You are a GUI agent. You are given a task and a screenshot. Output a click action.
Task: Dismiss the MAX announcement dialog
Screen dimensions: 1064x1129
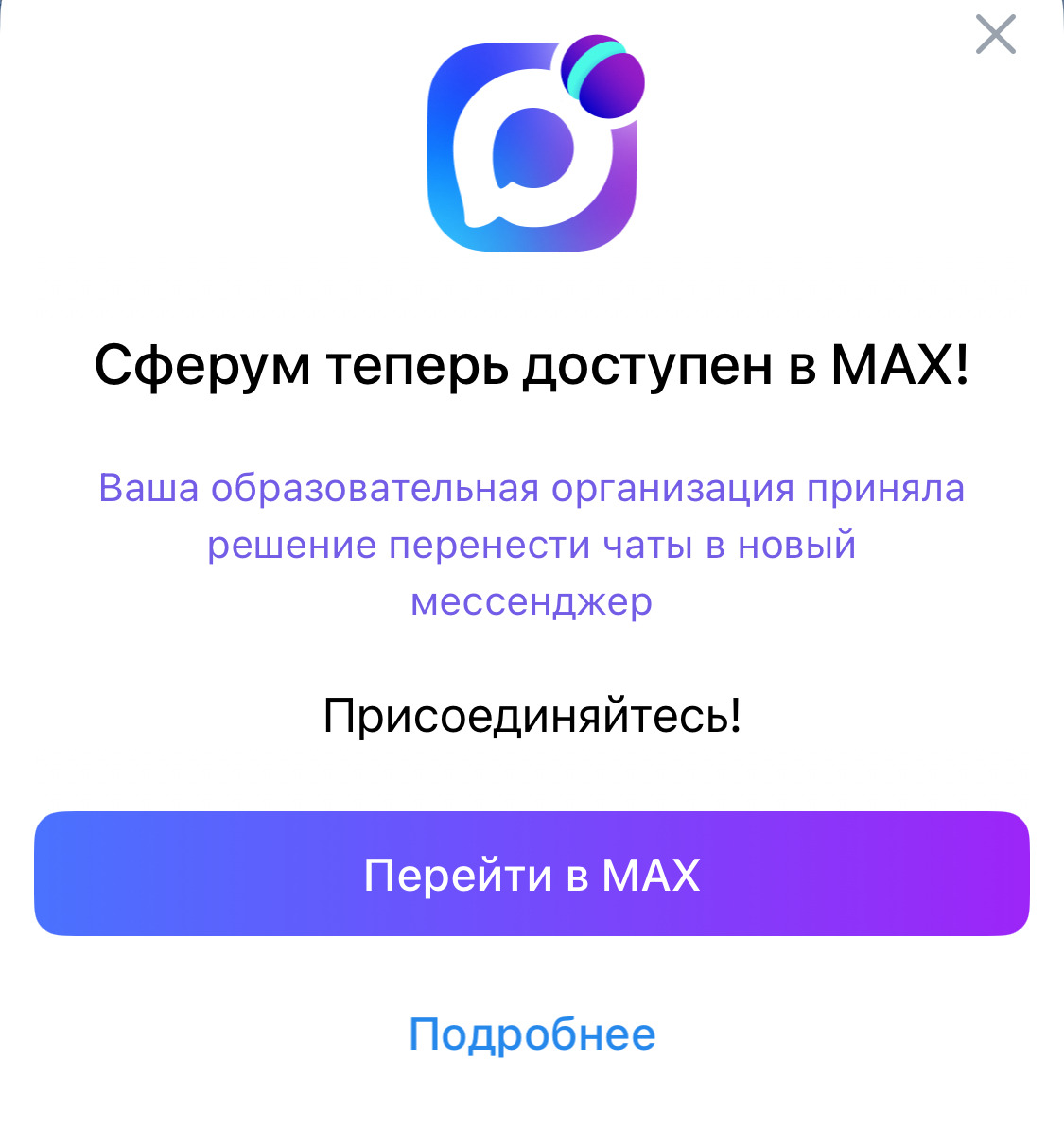(x=995, y=35)
